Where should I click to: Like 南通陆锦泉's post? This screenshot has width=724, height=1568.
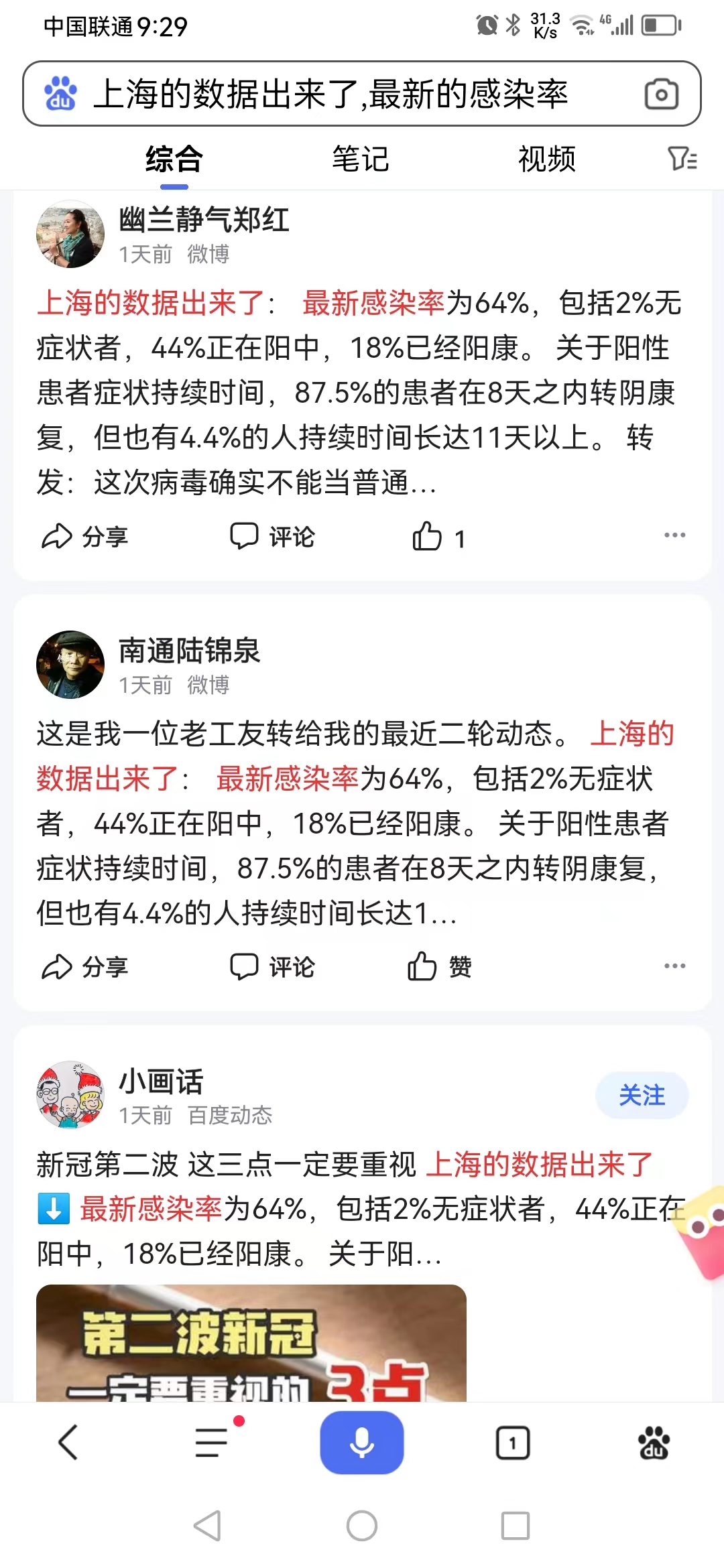(x=439, y=967)
